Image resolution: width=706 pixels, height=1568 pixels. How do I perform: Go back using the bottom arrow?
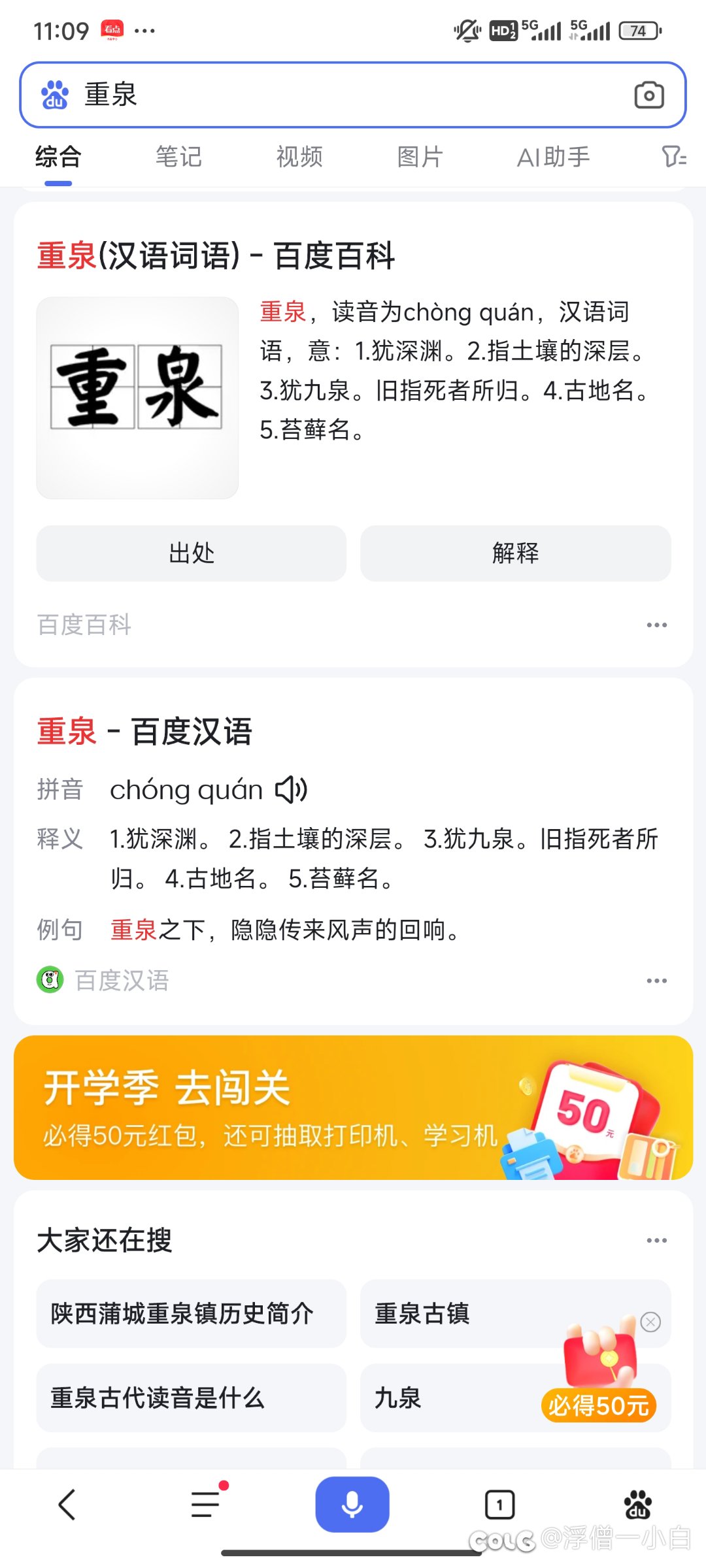coord(67,1505)
